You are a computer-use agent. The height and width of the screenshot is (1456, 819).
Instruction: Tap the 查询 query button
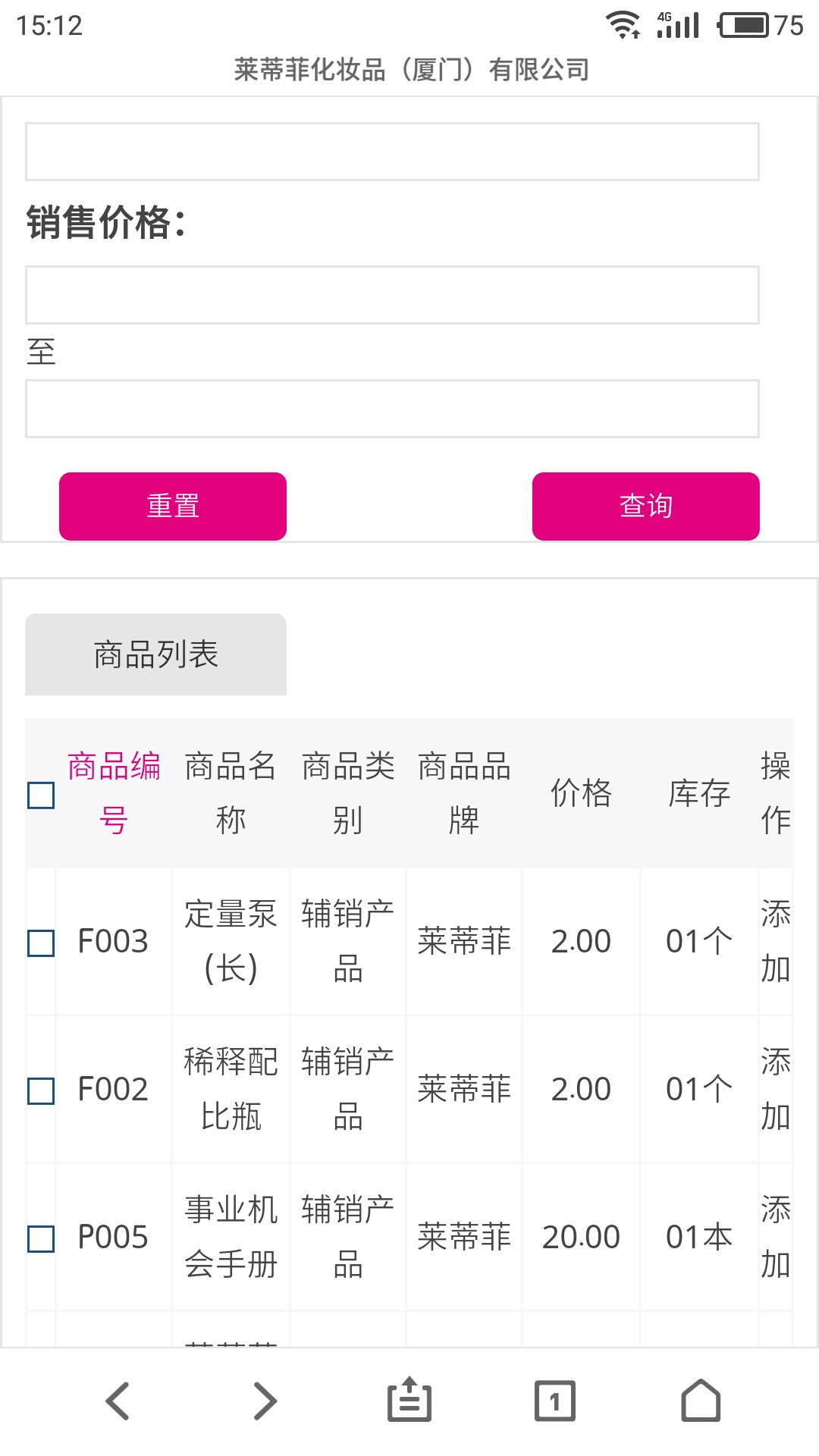pos(646,506)
